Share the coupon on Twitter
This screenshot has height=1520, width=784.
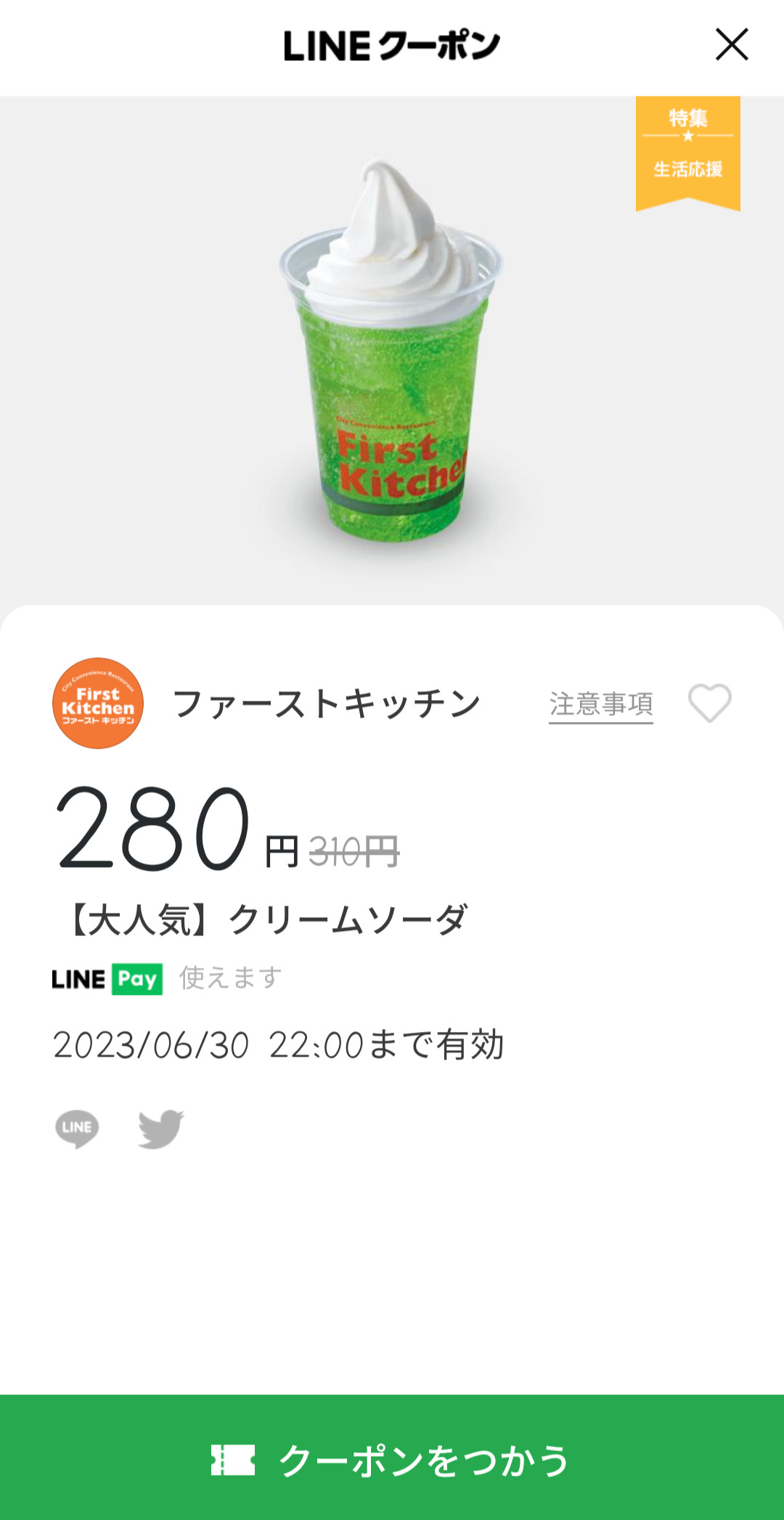coord(161,1128)
